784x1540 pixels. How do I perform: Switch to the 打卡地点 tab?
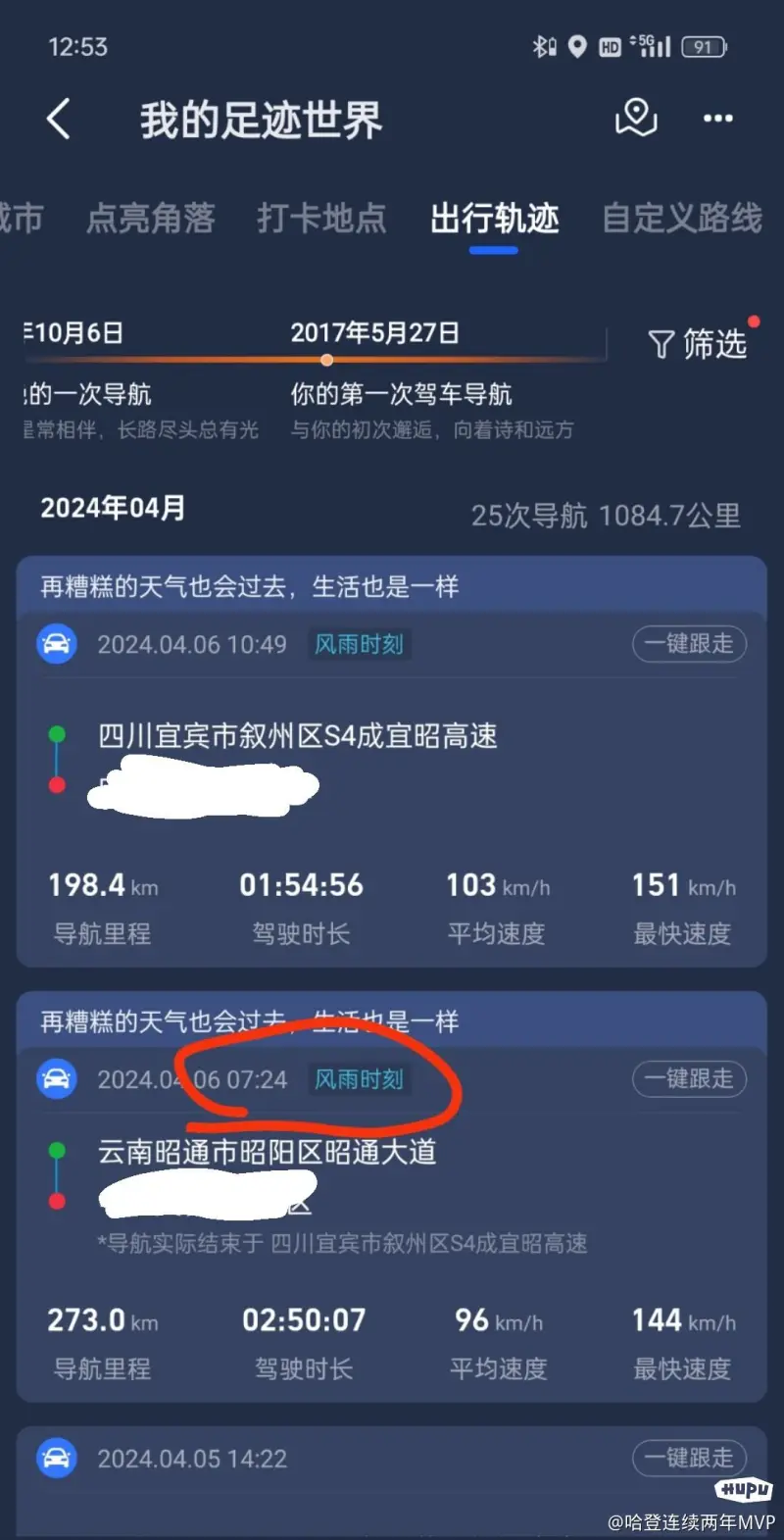(321, 218)
